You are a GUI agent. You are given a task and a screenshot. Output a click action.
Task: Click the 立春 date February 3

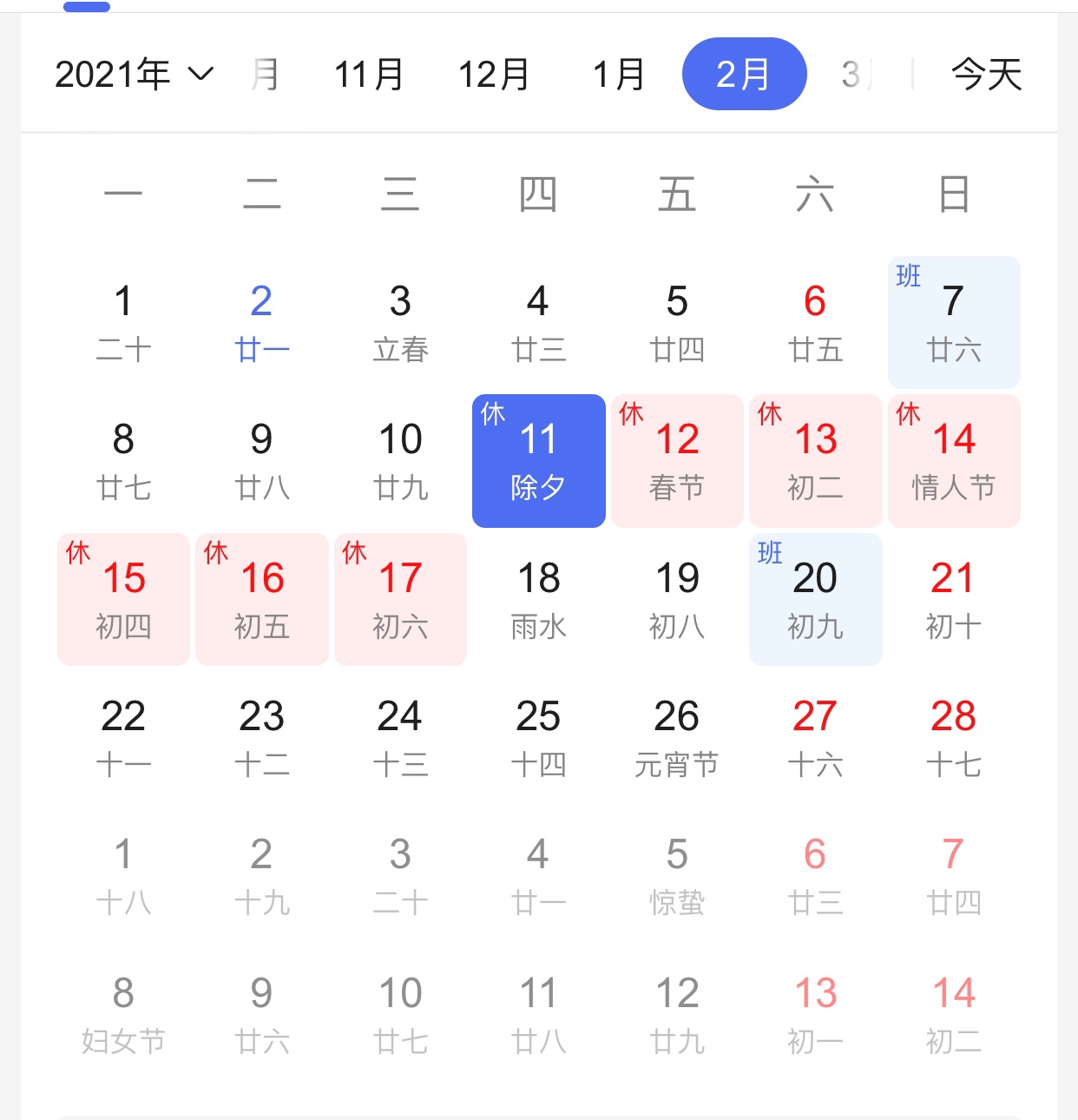400,323
